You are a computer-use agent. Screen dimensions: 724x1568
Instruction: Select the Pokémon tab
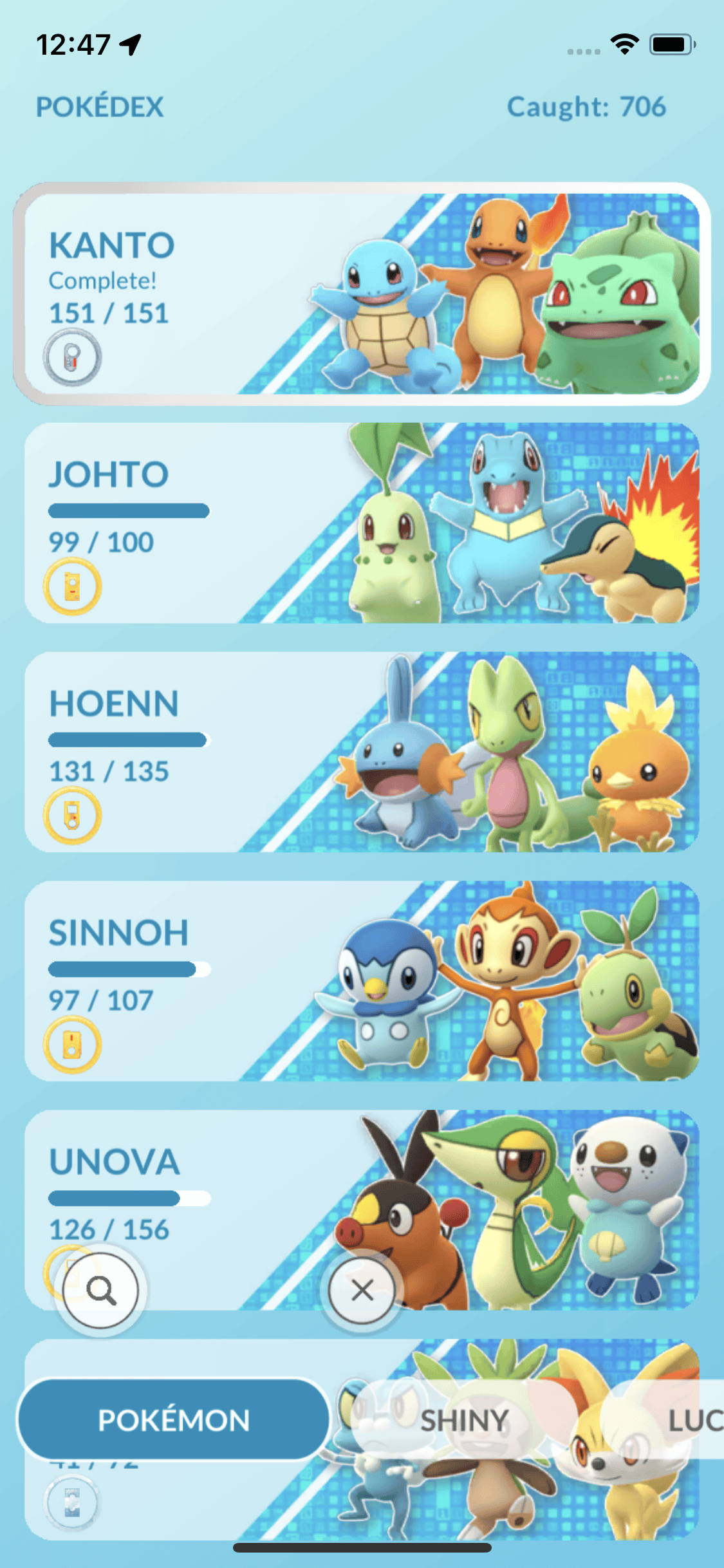(174, 1420)
